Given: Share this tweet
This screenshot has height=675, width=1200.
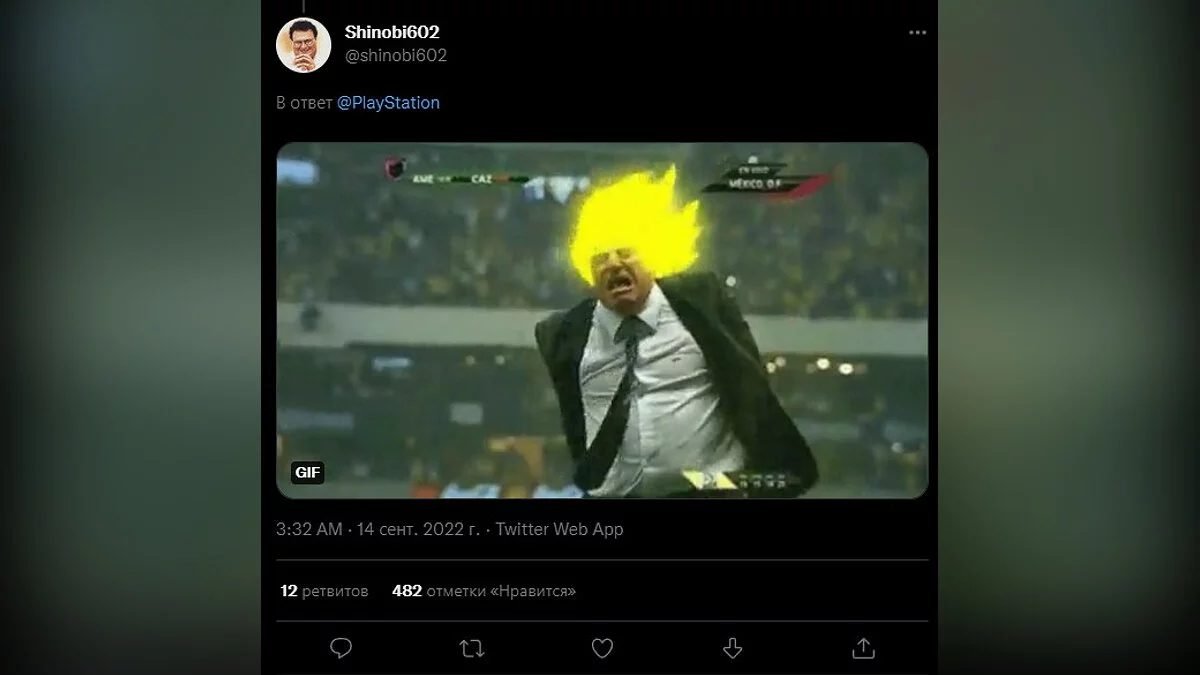Looking at the screenshot, I should [x=863, y=648].
